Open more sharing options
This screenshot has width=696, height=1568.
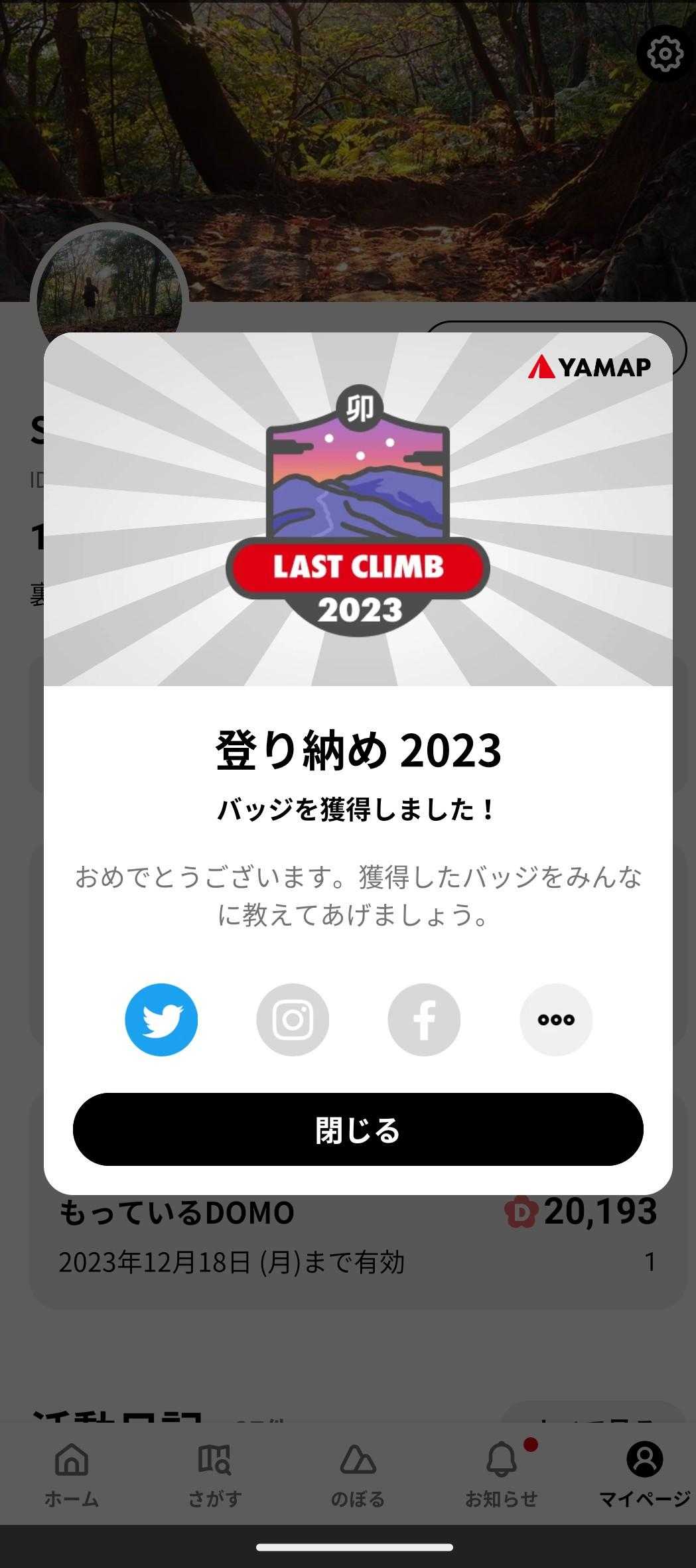coord(556,1019)
